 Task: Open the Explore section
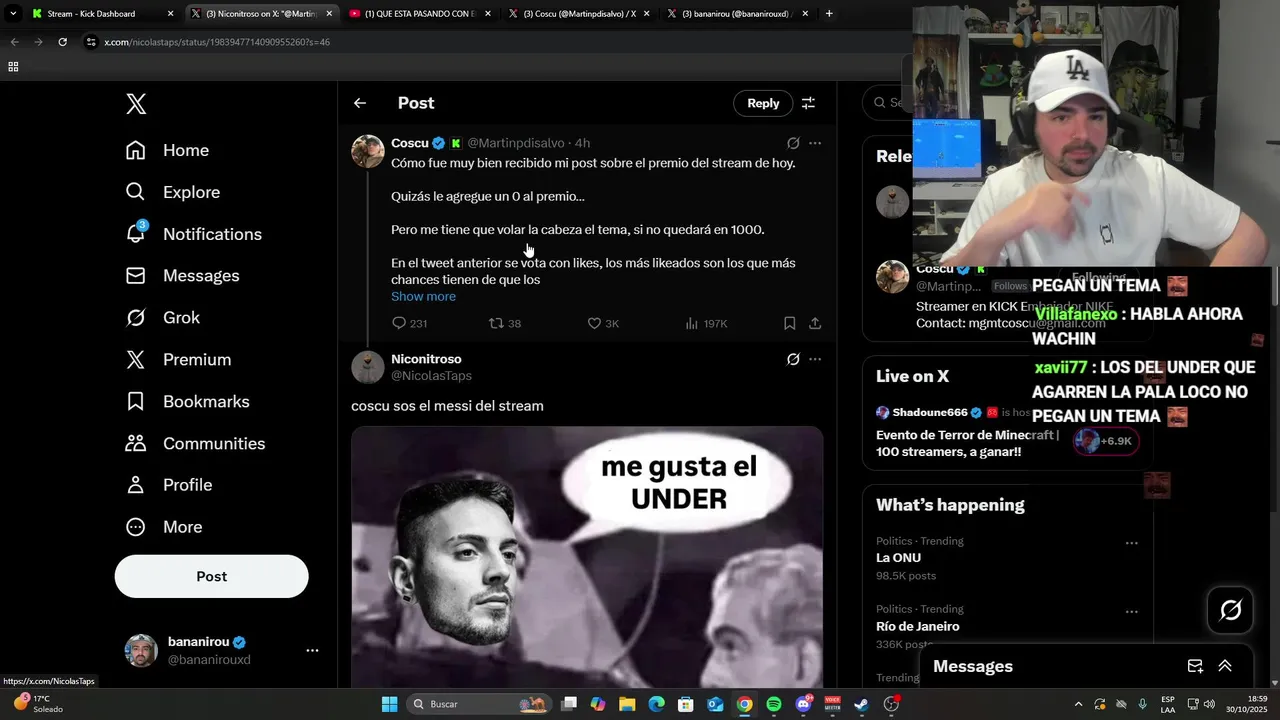click(x=191, y=192)
